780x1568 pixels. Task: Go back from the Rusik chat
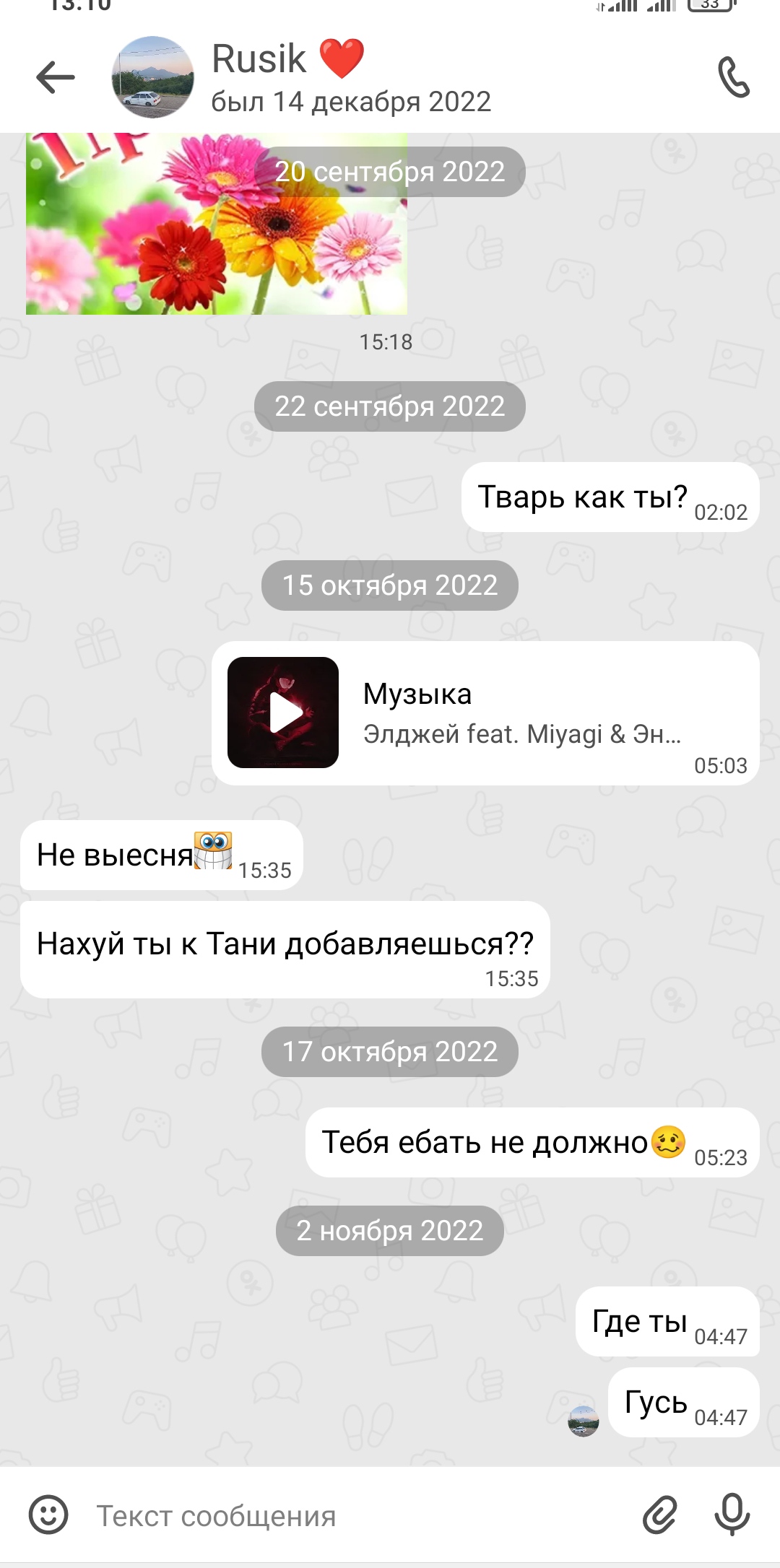click(x=55, y=77)
